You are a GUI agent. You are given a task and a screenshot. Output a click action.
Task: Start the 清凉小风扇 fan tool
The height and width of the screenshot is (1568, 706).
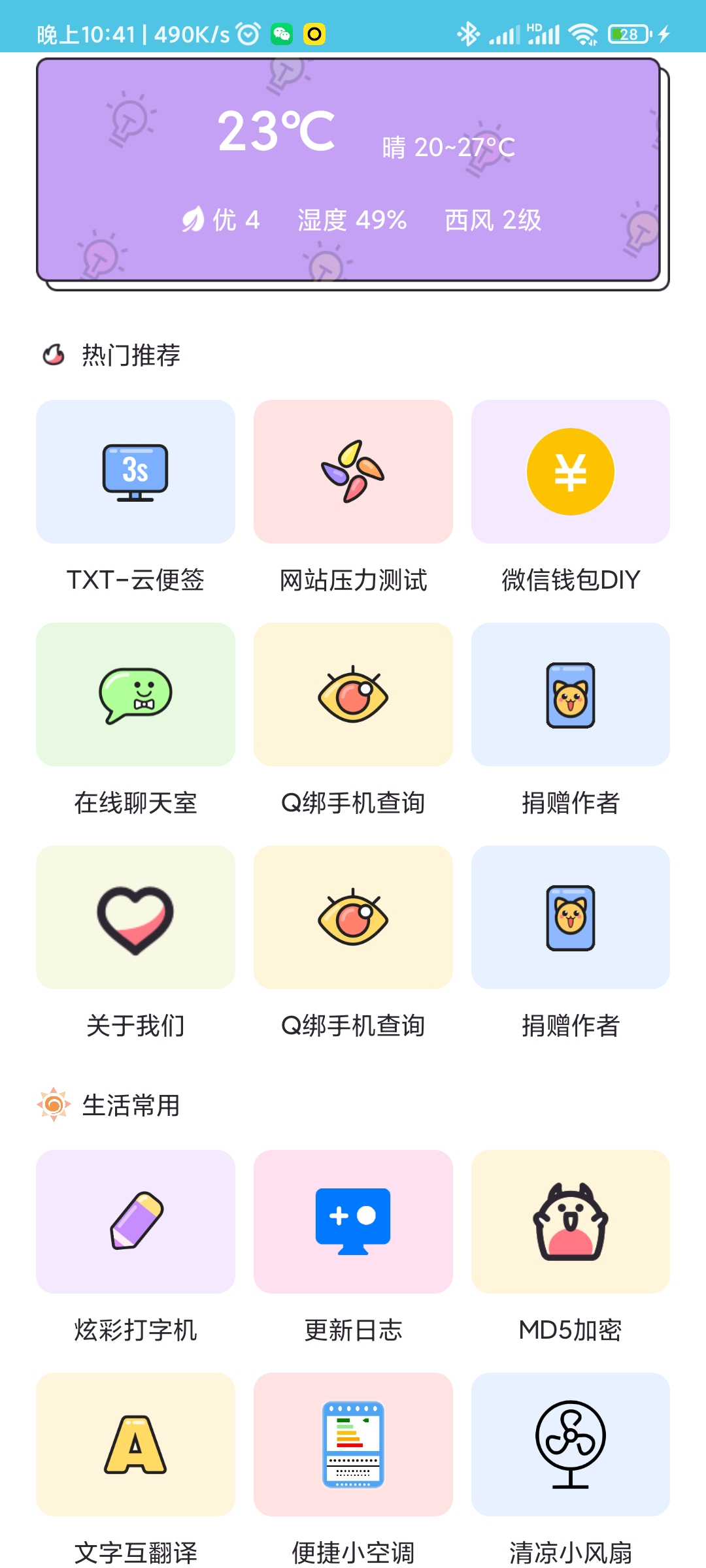click(x=570, y=1445)
